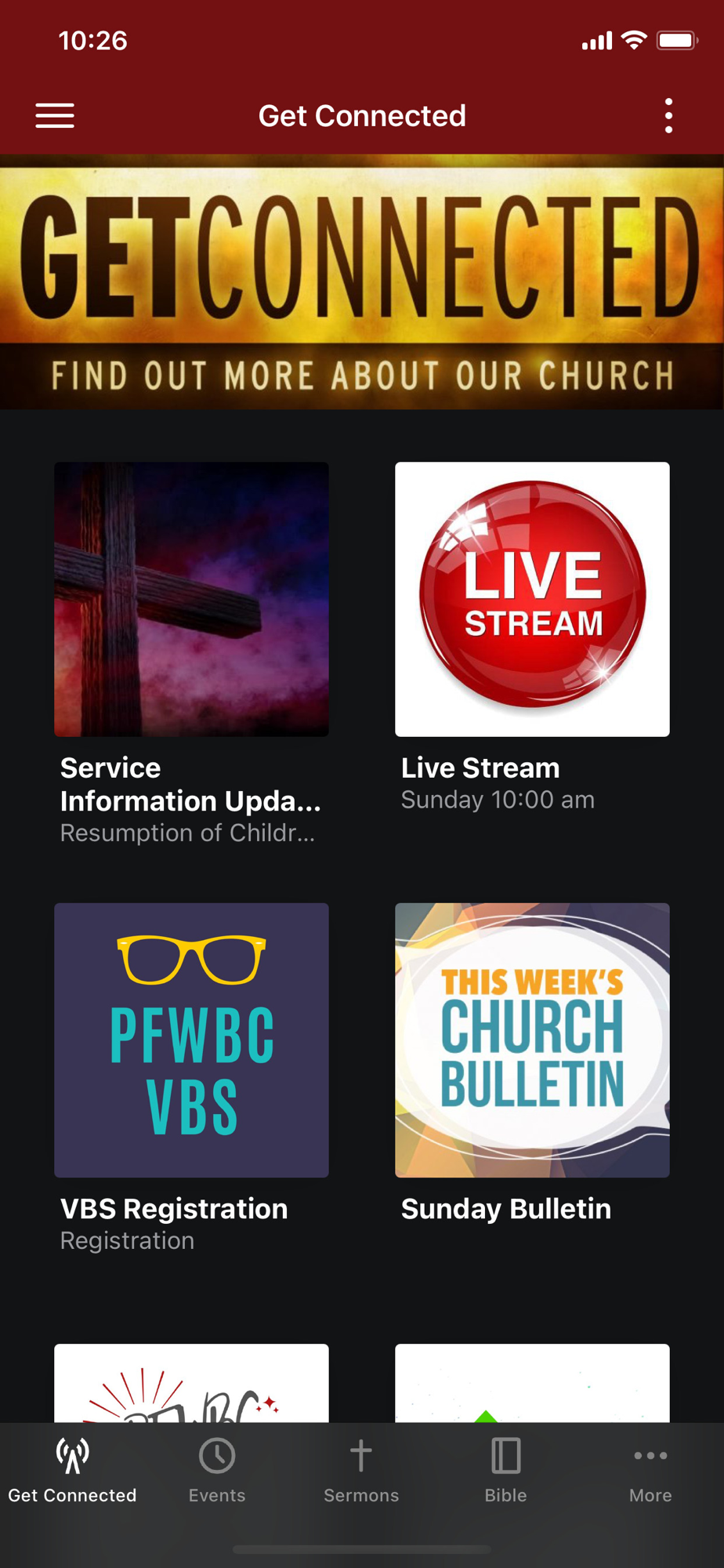Screen dimensions: 724x1568
Task: Open the VBS Registration card
Action: (191, 1079)
